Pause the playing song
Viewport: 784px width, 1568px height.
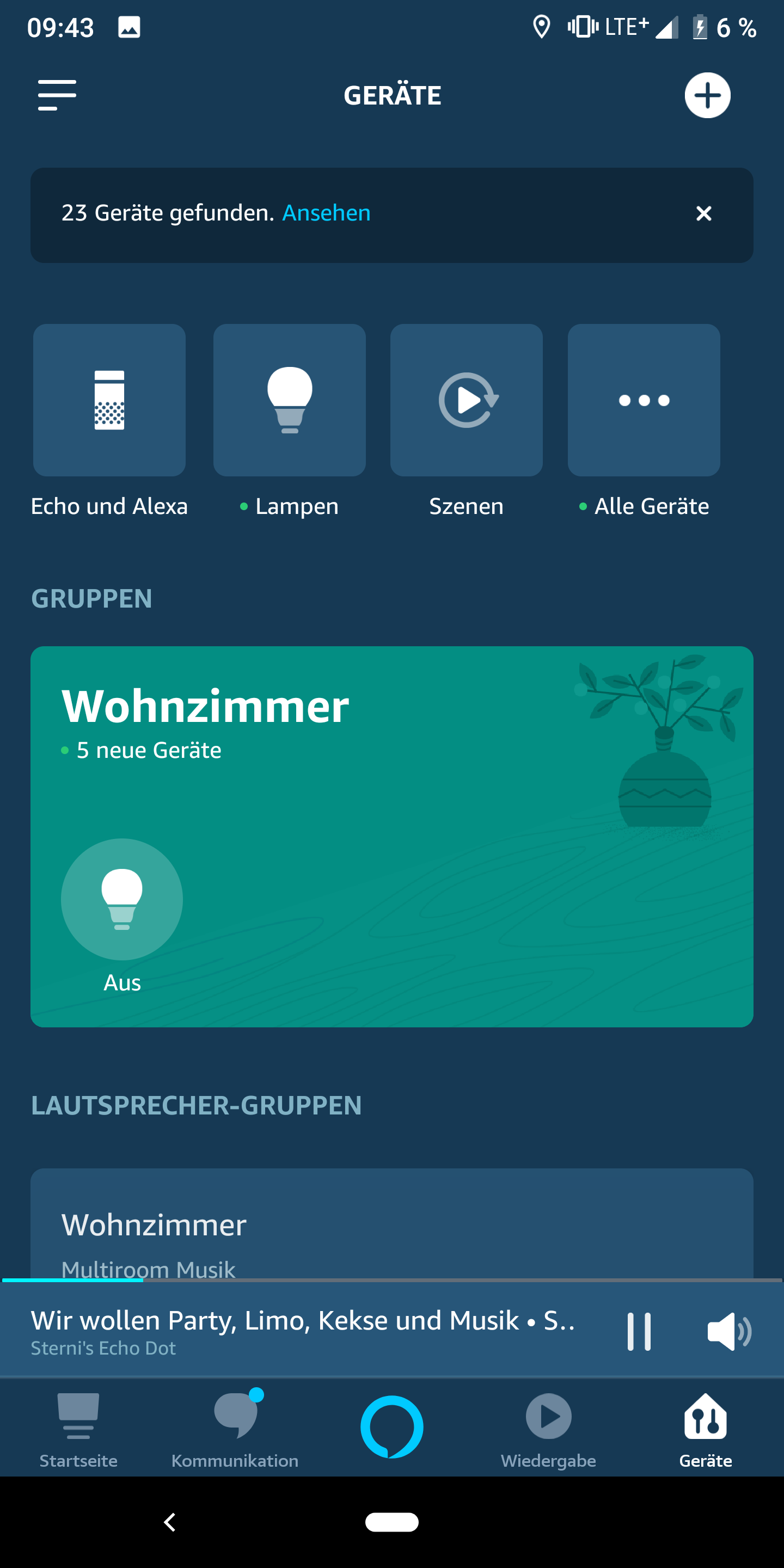point(639,1331)
